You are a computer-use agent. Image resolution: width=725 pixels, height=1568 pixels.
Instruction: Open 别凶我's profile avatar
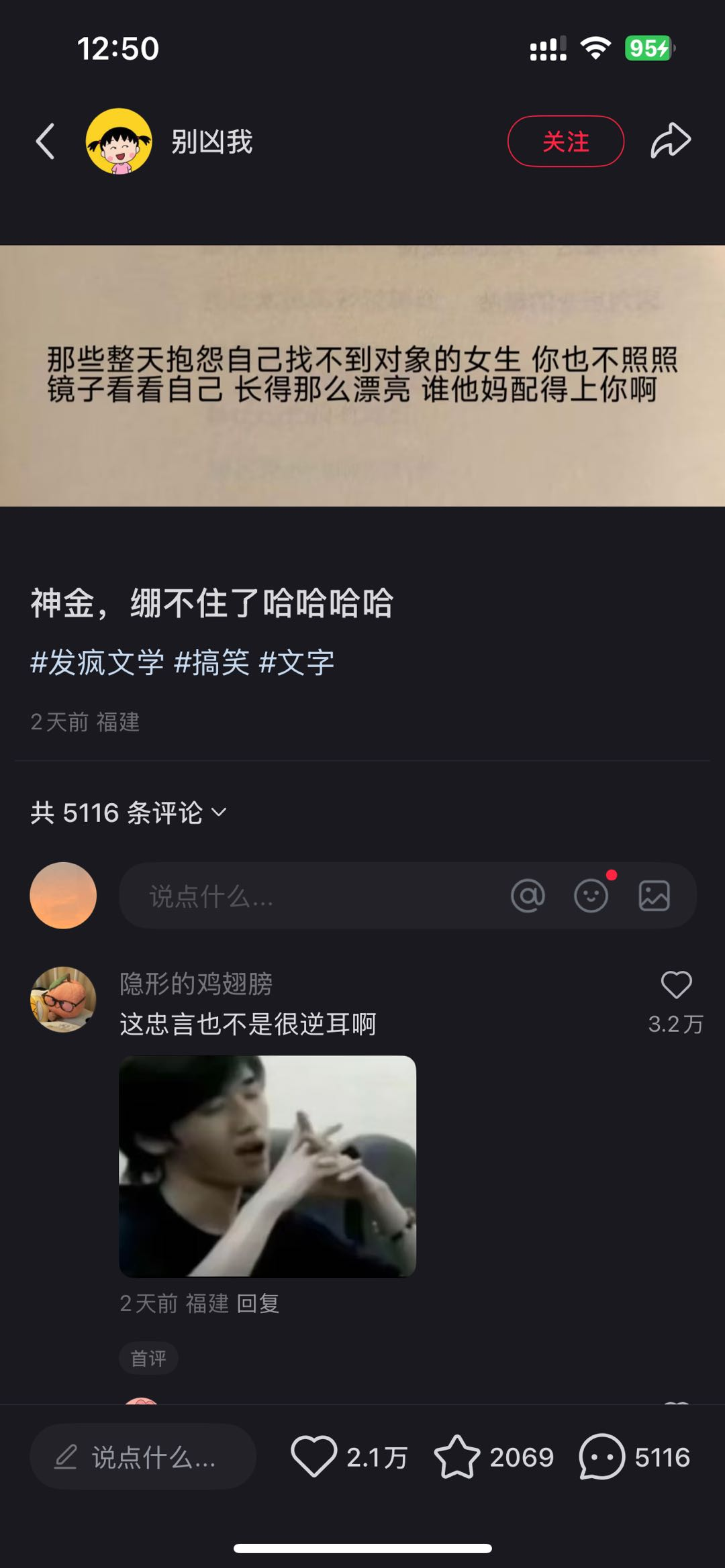119,142
